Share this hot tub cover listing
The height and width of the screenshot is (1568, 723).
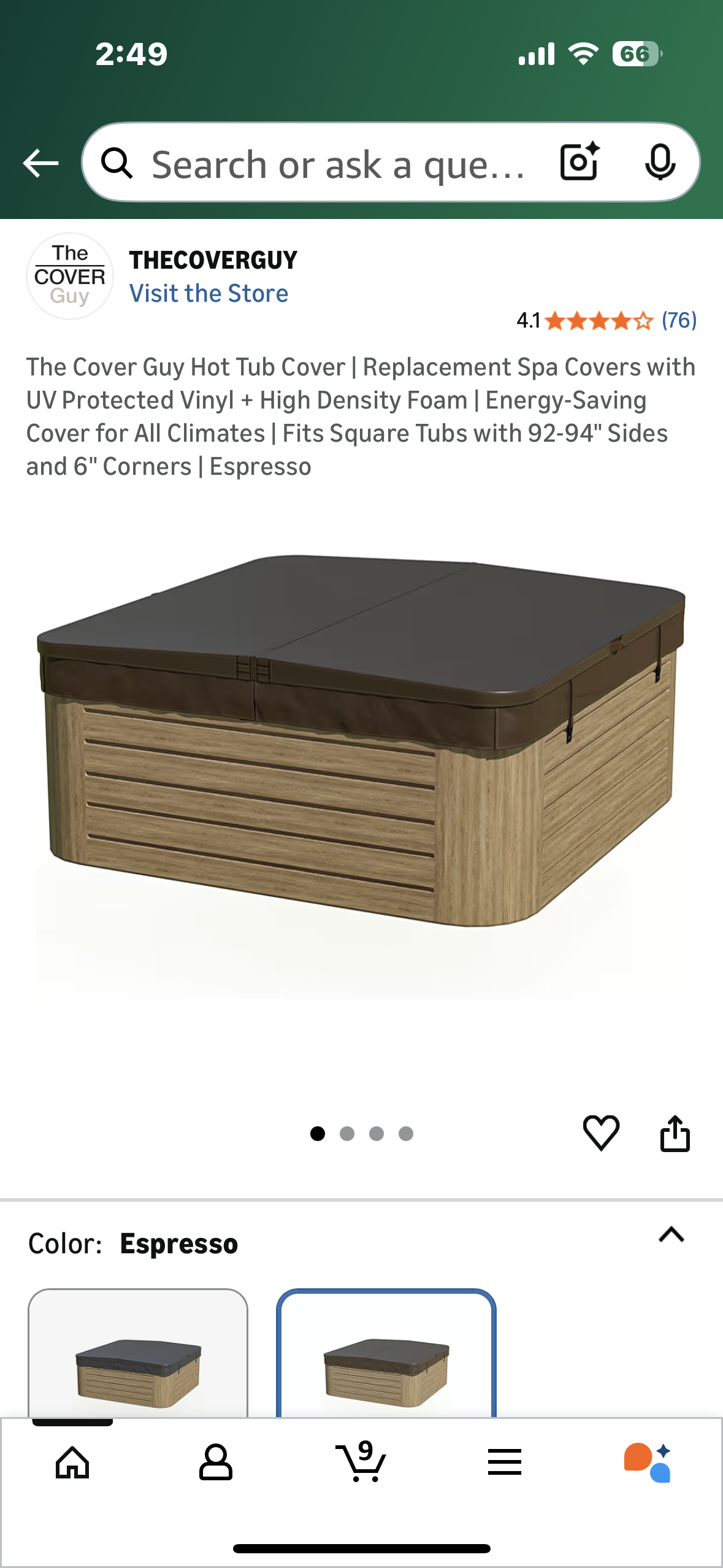676,1132
